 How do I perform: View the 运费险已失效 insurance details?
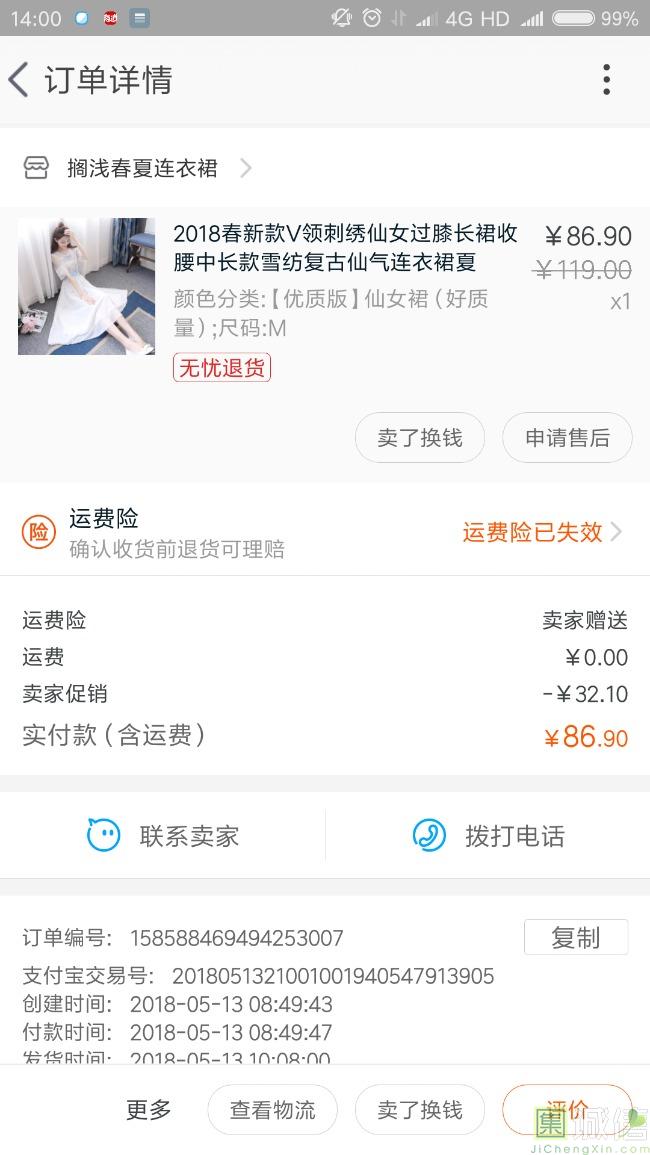click(x=541, y=532)
